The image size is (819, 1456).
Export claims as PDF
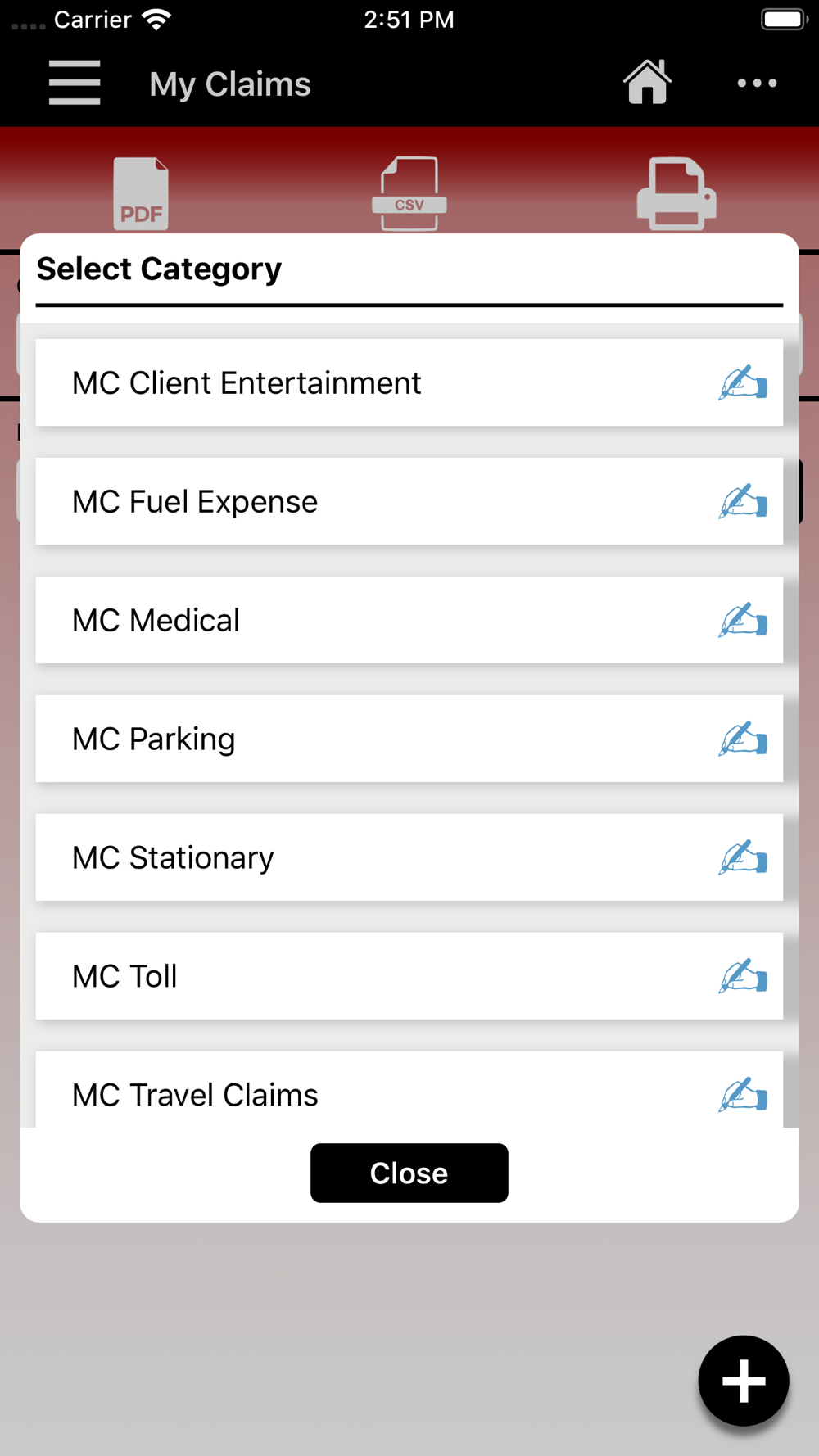[x=141, y=193]
